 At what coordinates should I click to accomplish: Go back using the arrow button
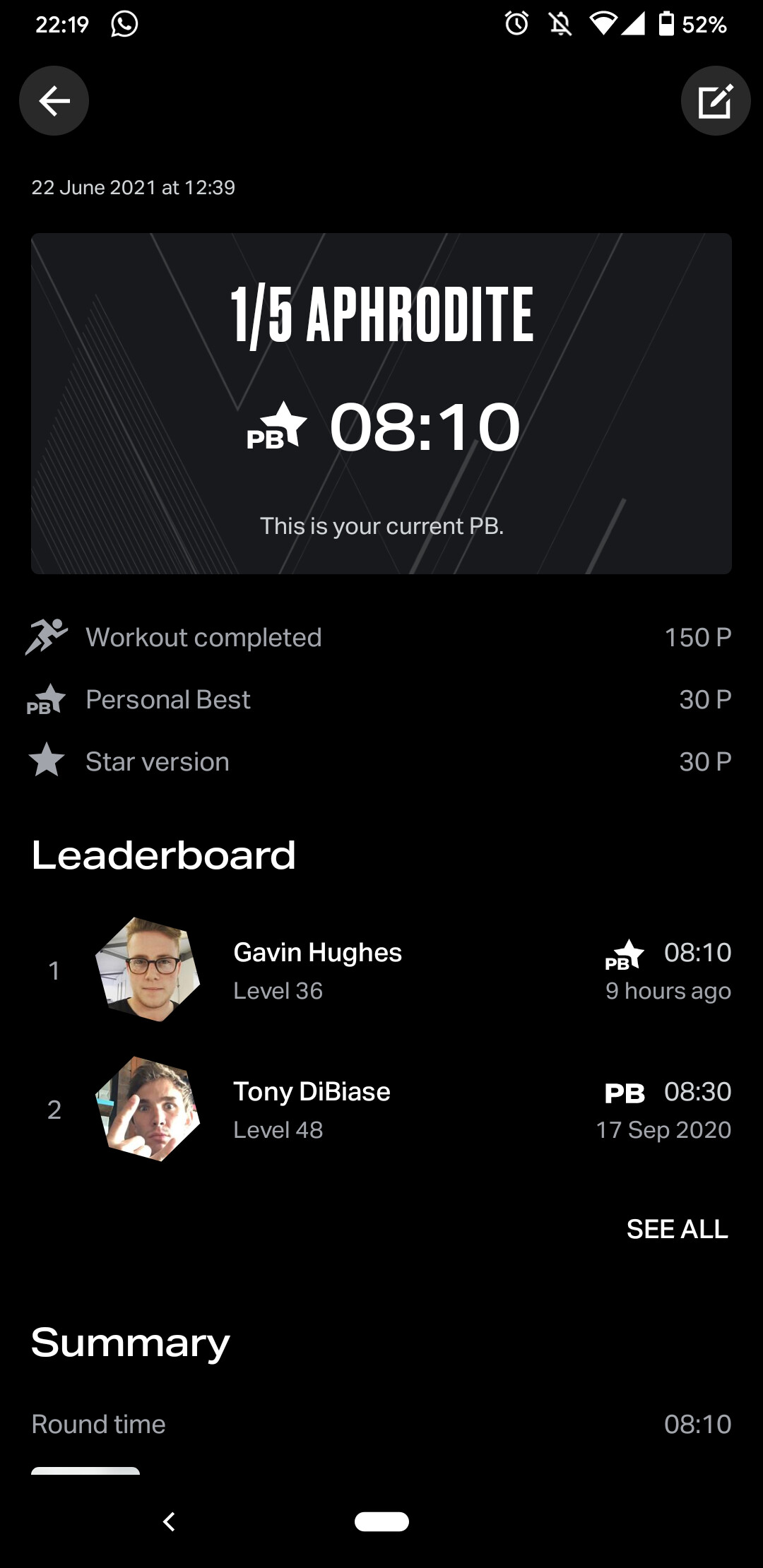click(x=54, y=101)
